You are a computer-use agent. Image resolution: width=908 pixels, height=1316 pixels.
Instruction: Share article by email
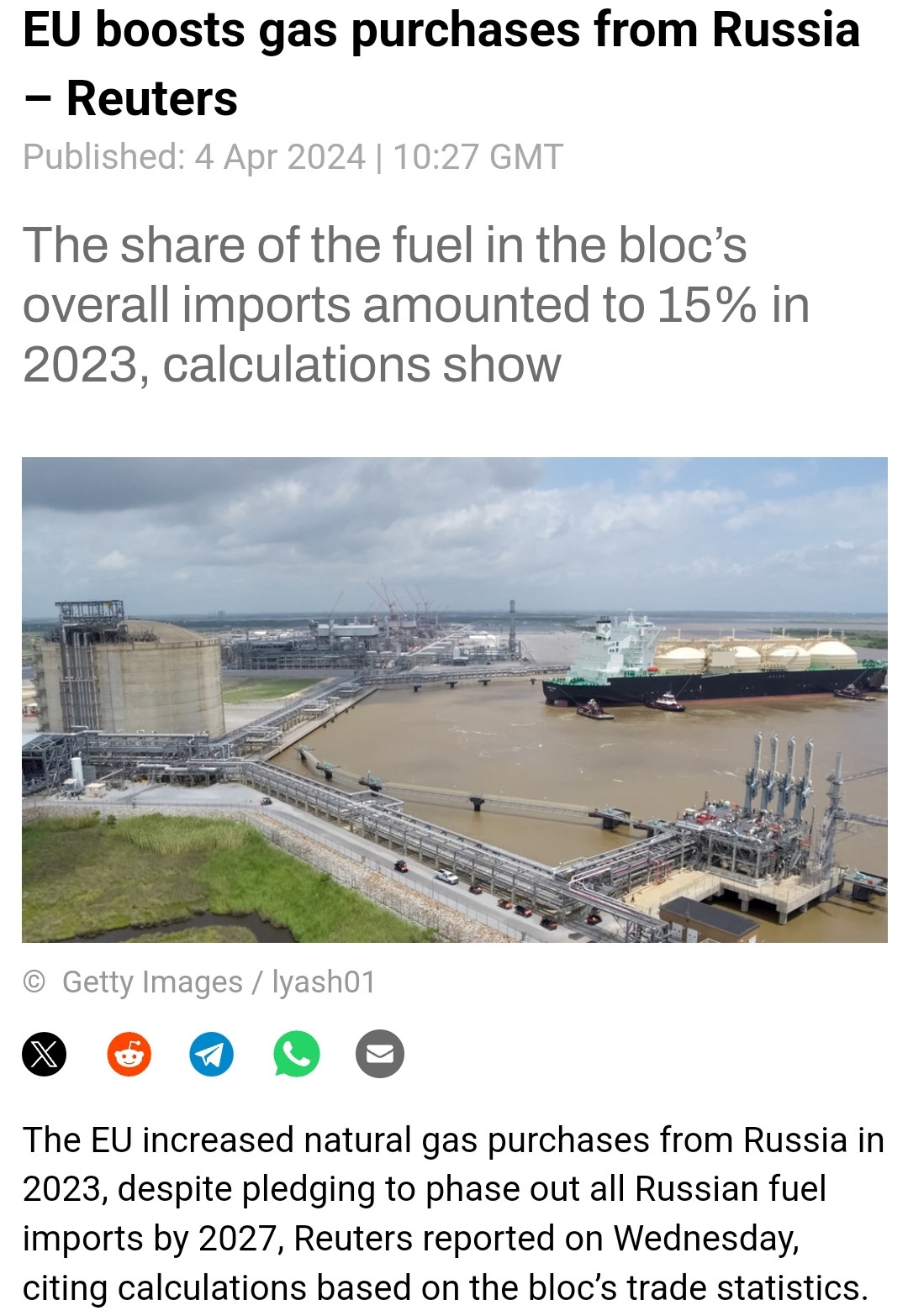(380, 1053)
